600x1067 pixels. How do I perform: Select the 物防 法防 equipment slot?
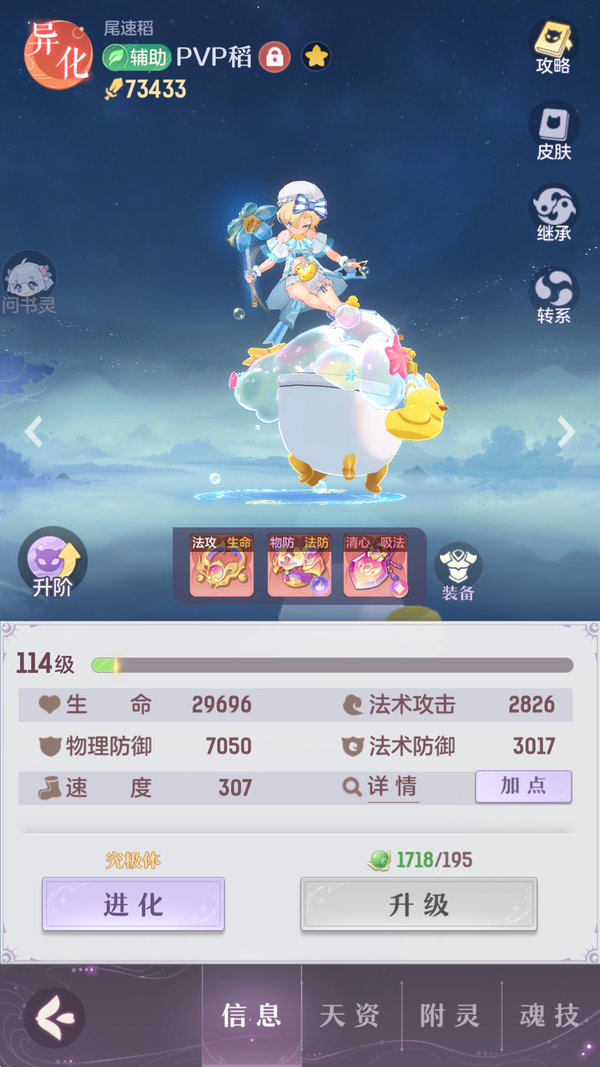(299, 566)
